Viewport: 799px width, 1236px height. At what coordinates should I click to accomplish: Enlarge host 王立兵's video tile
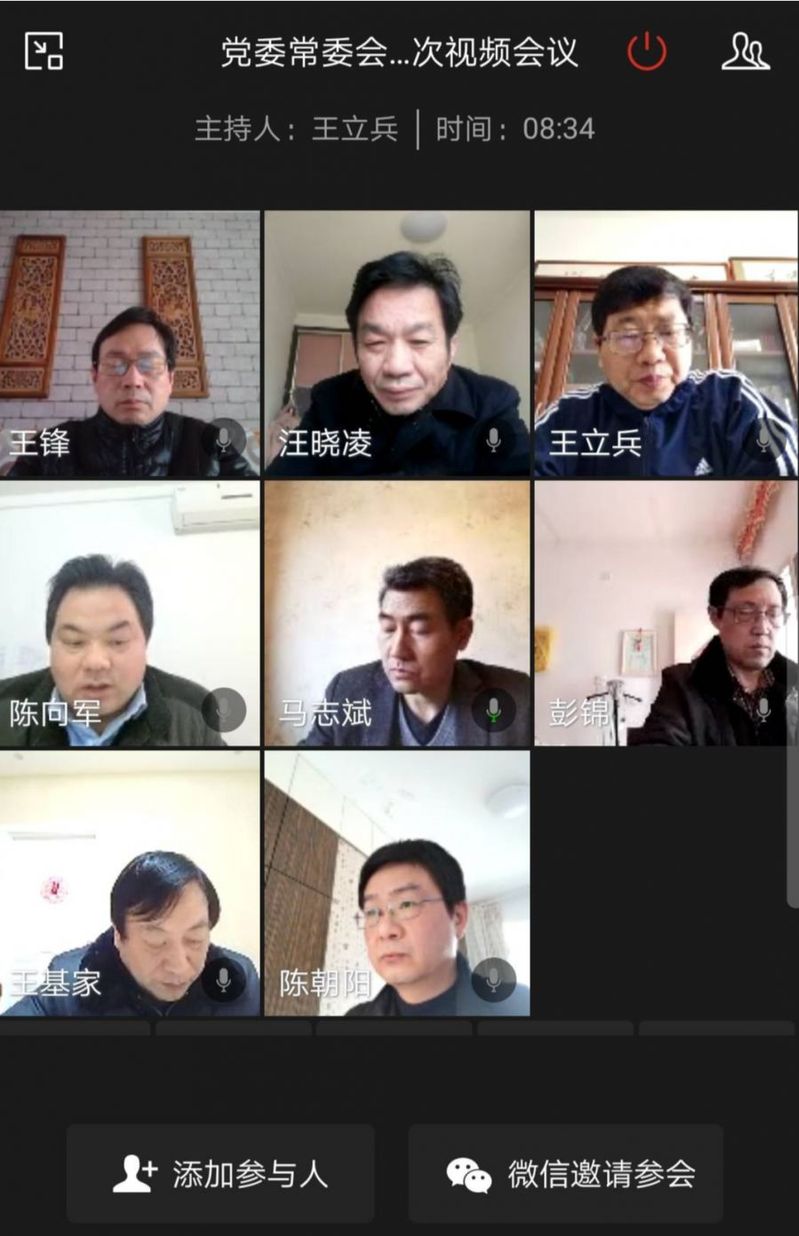(x=666, y=343)
